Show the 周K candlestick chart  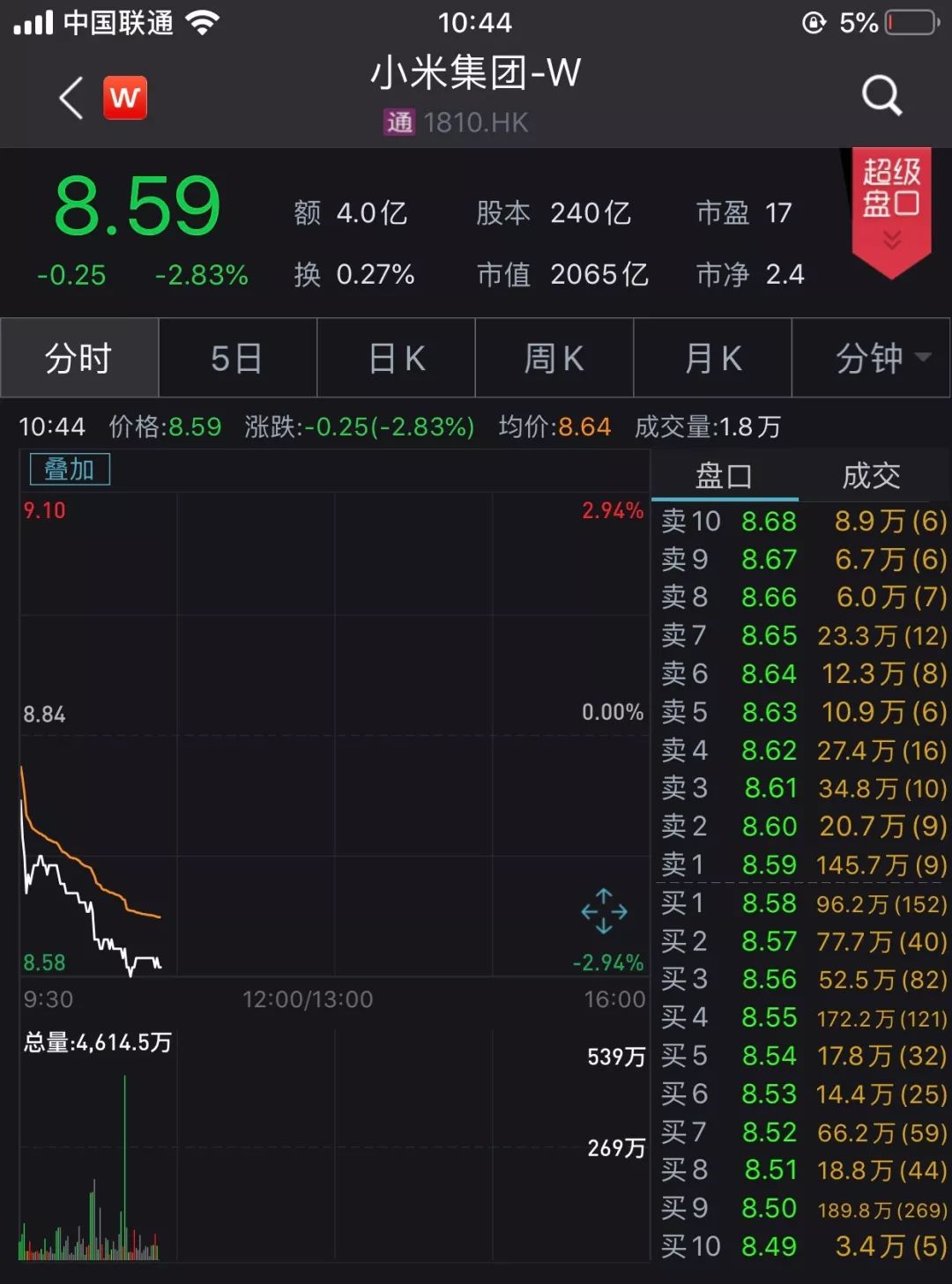(x=554, y=358)
